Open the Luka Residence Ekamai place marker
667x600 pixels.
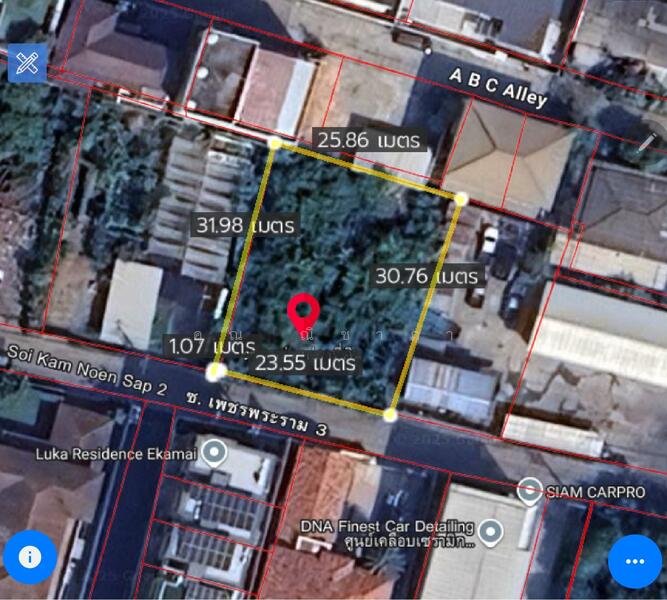click(x=213, y=454)
